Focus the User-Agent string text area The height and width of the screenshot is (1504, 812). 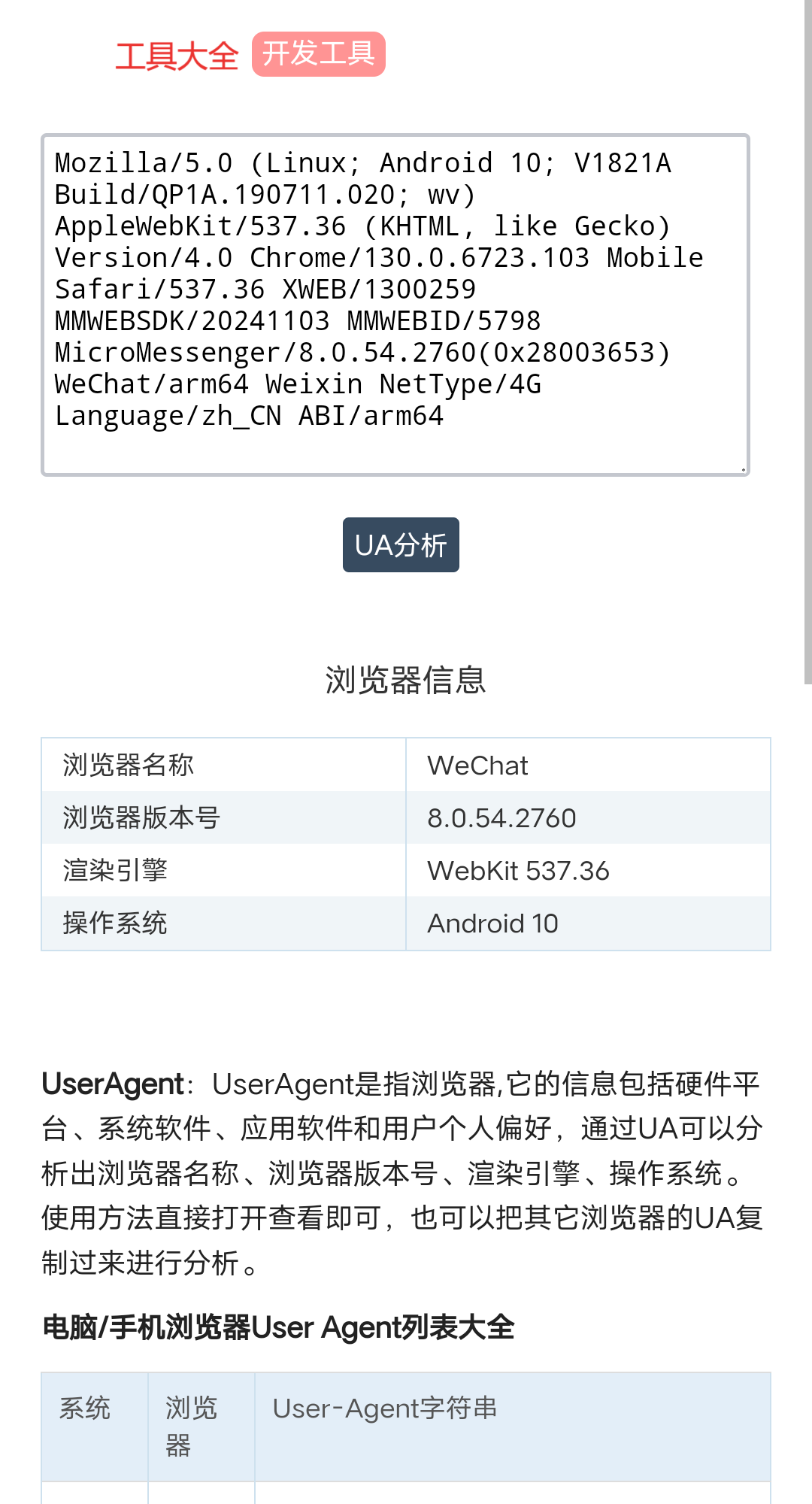tap(395, 305)
